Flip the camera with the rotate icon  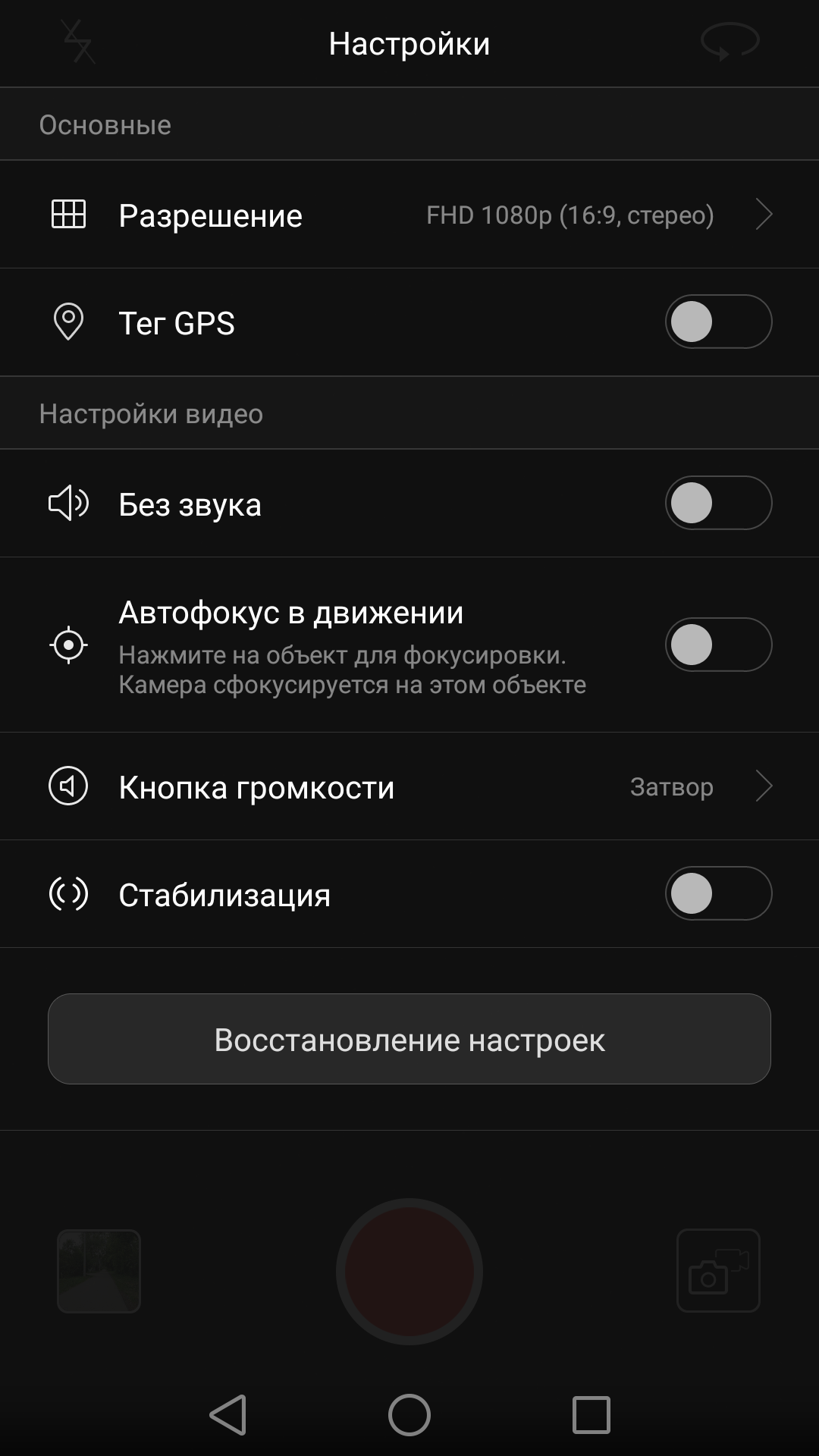730,42
